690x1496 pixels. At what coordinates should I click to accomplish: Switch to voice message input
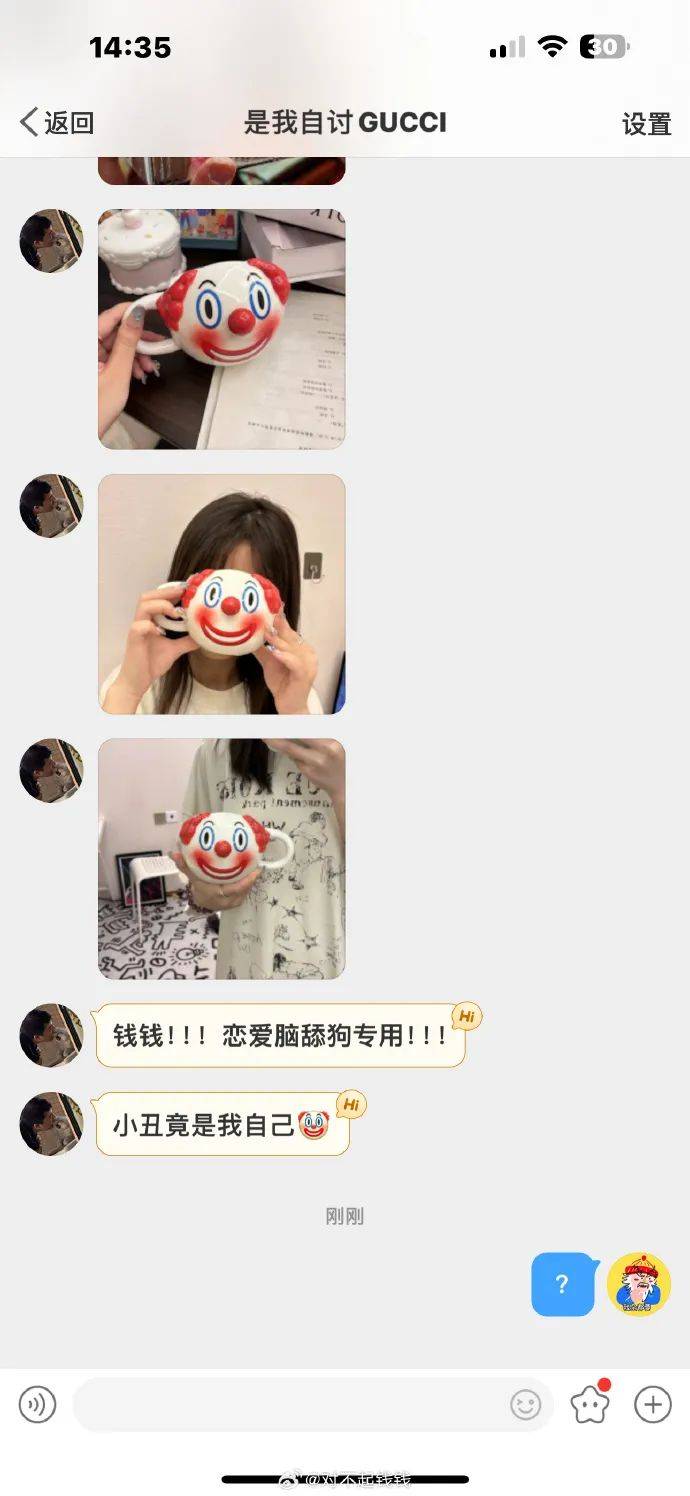click(x=38, y=1404)
